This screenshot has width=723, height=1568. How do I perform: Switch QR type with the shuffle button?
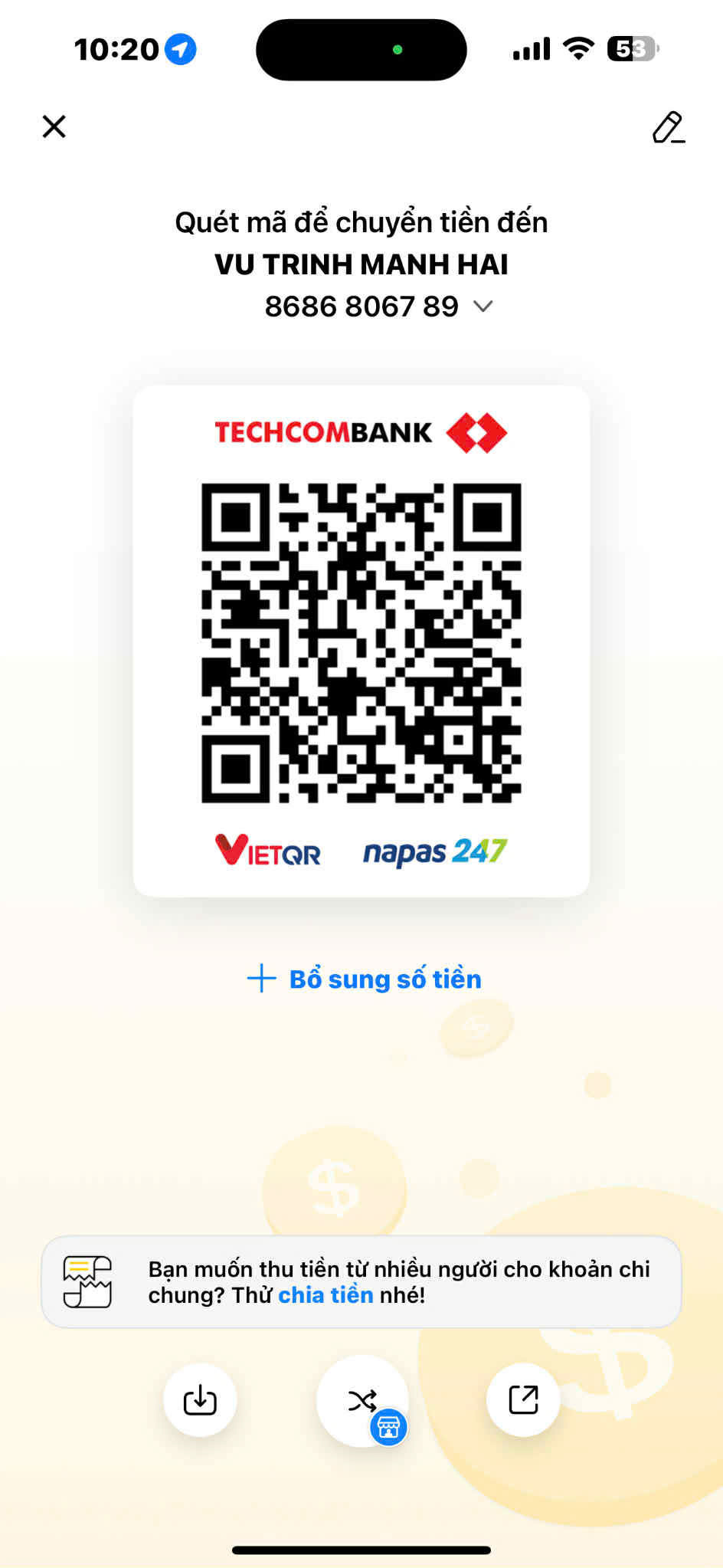coord(362,1401)
